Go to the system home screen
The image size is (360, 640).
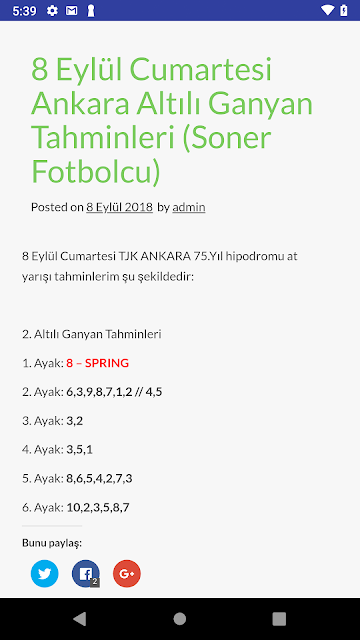[180, 619]
